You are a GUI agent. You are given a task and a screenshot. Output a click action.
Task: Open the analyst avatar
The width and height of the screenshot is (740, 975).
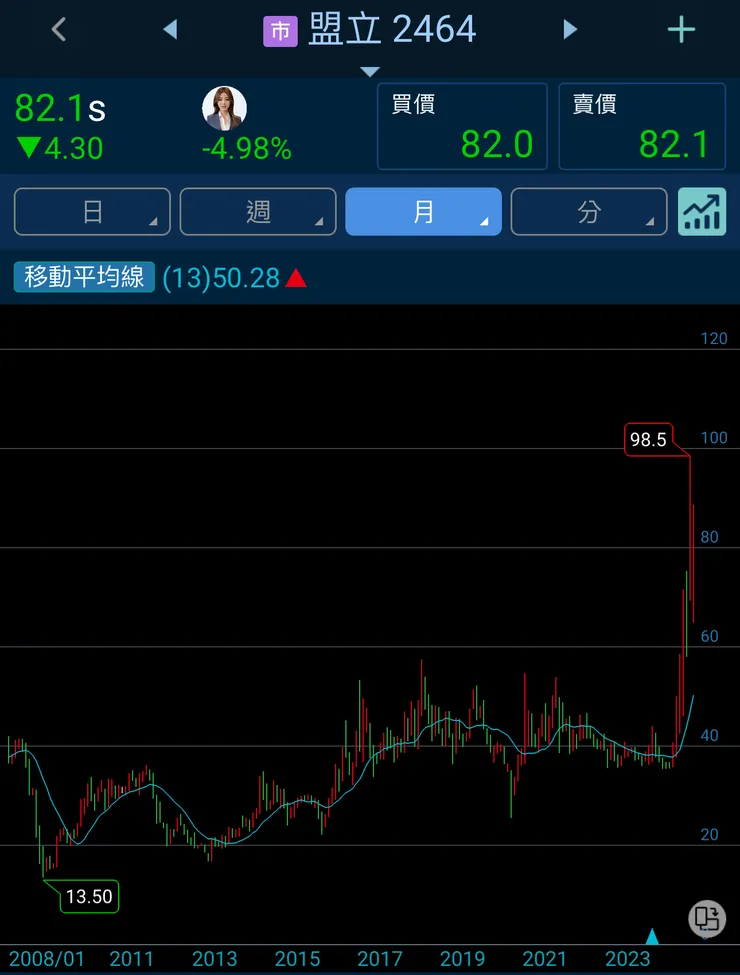(224, 108)
